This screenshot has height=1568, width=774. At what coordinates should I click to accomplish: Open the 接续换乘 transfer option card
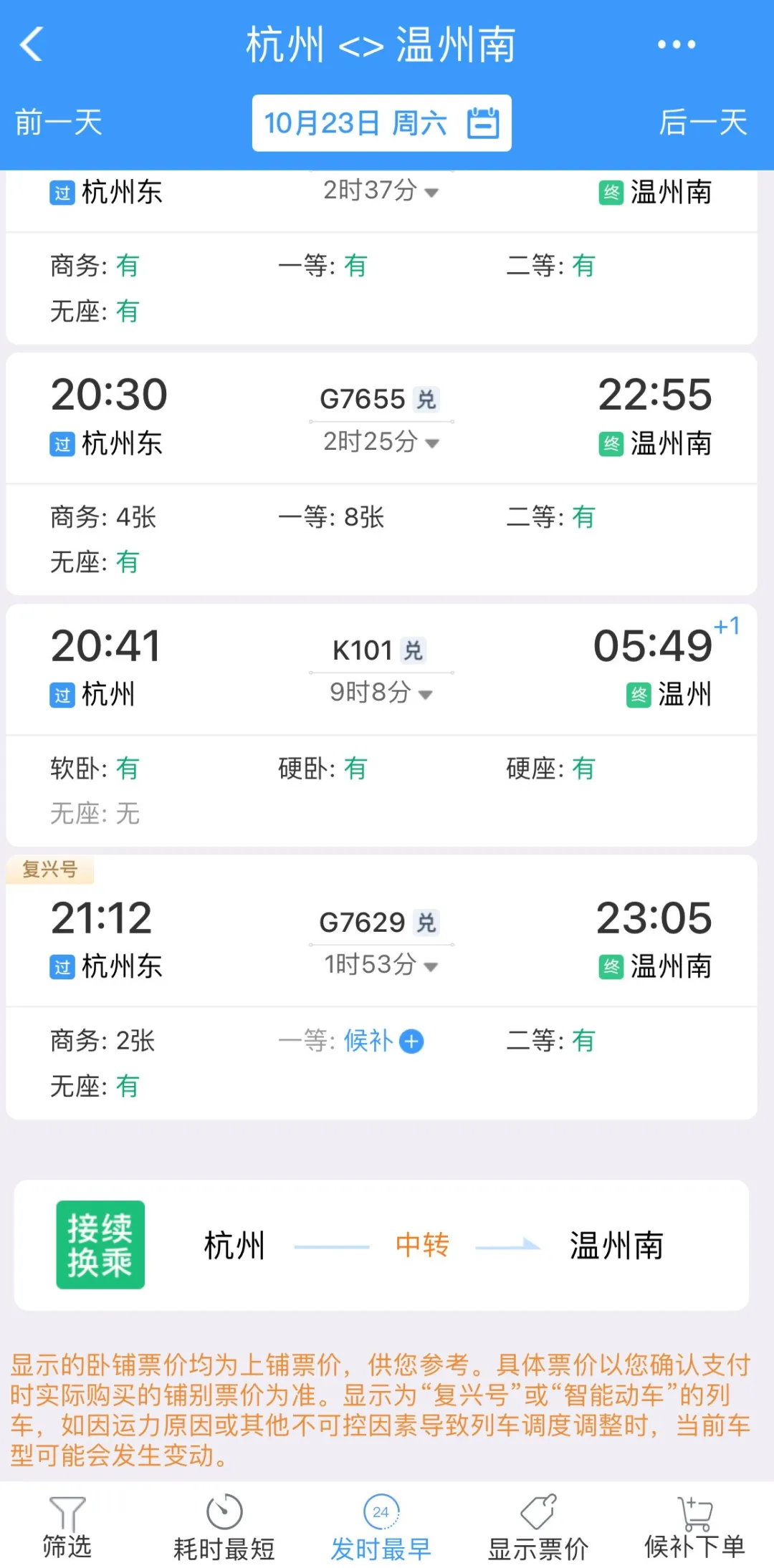tap(381, 1245)
